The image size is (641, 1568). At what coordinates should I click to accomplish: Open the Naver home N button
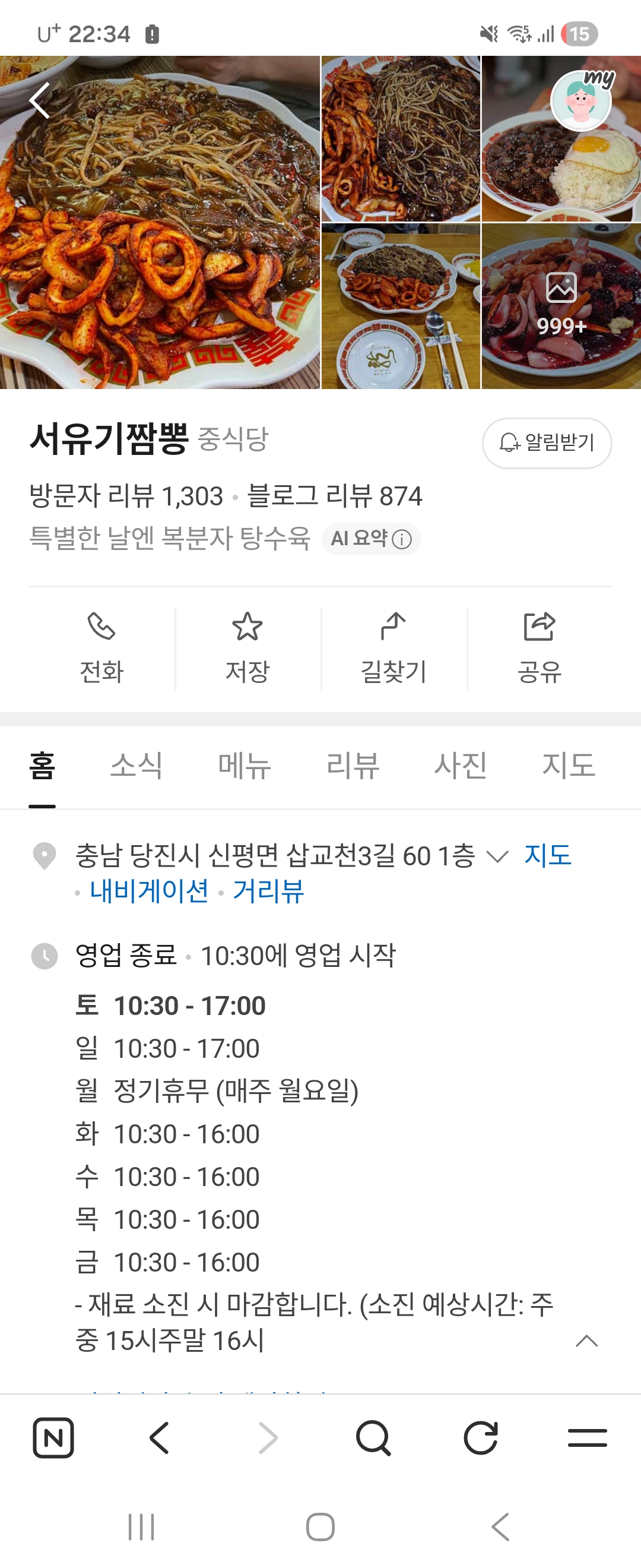53,1438
